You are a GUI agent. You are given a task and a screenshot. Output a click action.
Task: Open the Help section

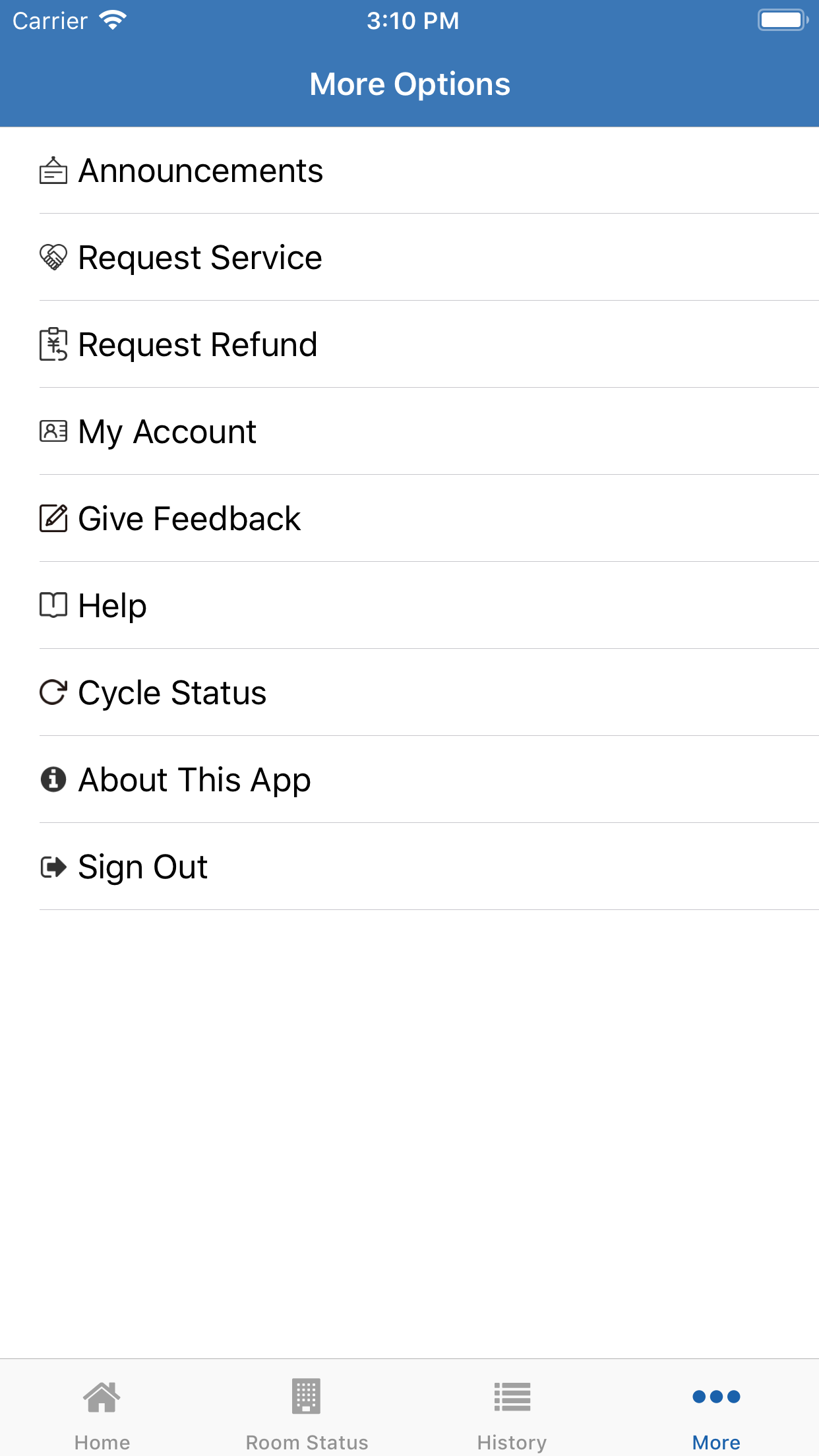(112, 606)
